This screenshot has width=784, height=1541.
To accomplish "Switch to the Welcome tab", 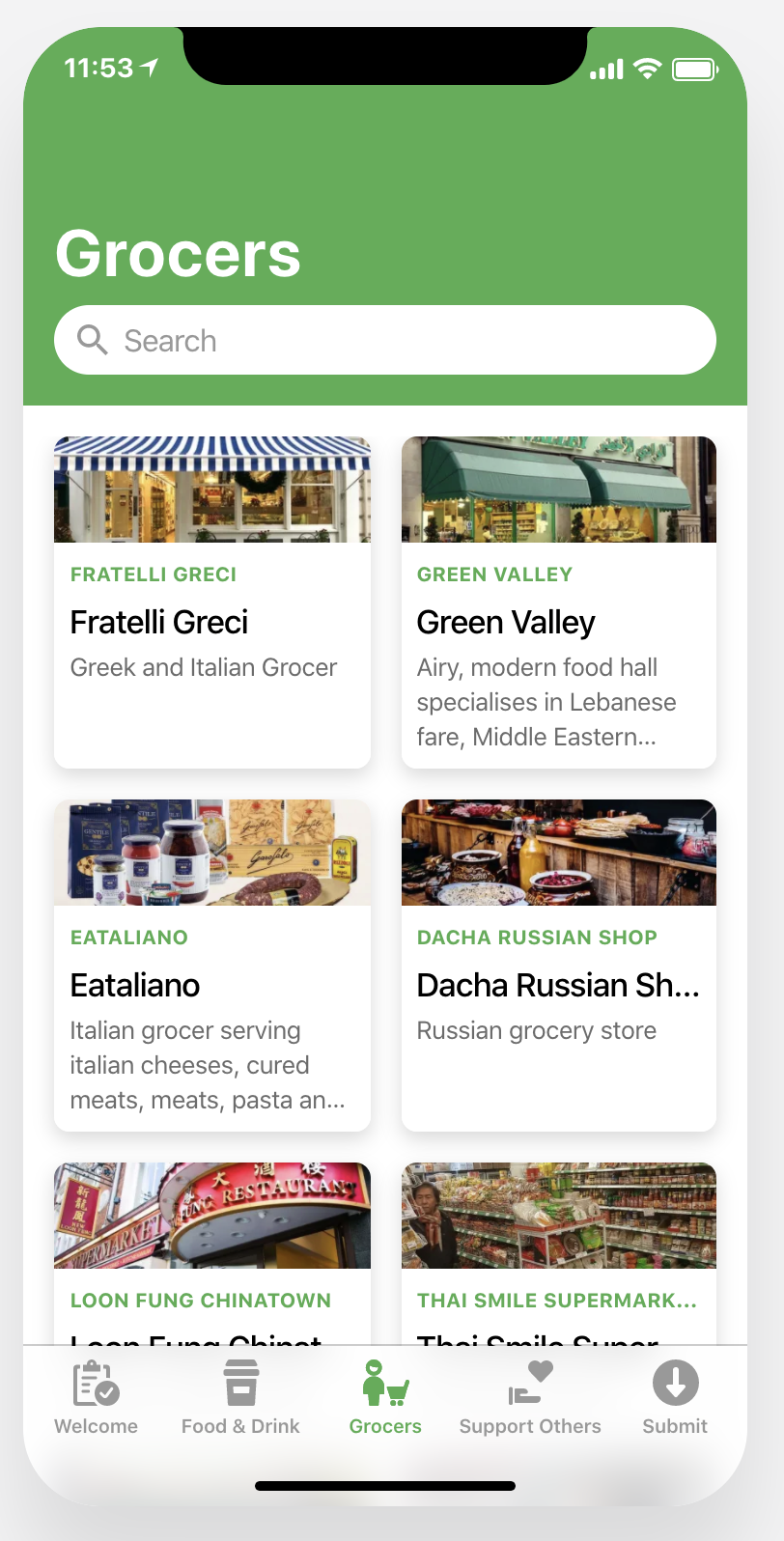I will (x=96, y=1397).
